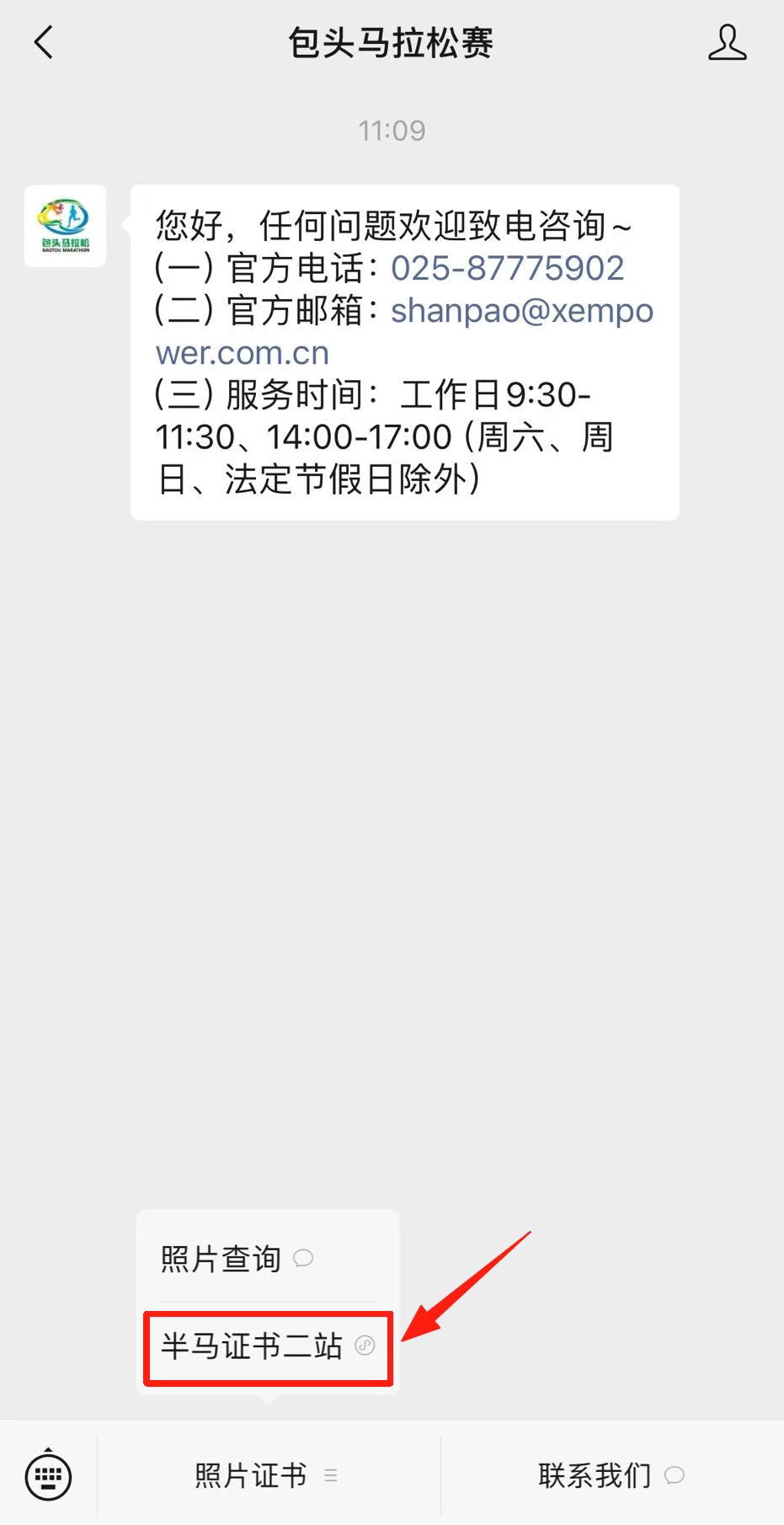Open the 包头马拉松 avatar beside the message
Screen dimensions: 784x1525
pos(65,226)
